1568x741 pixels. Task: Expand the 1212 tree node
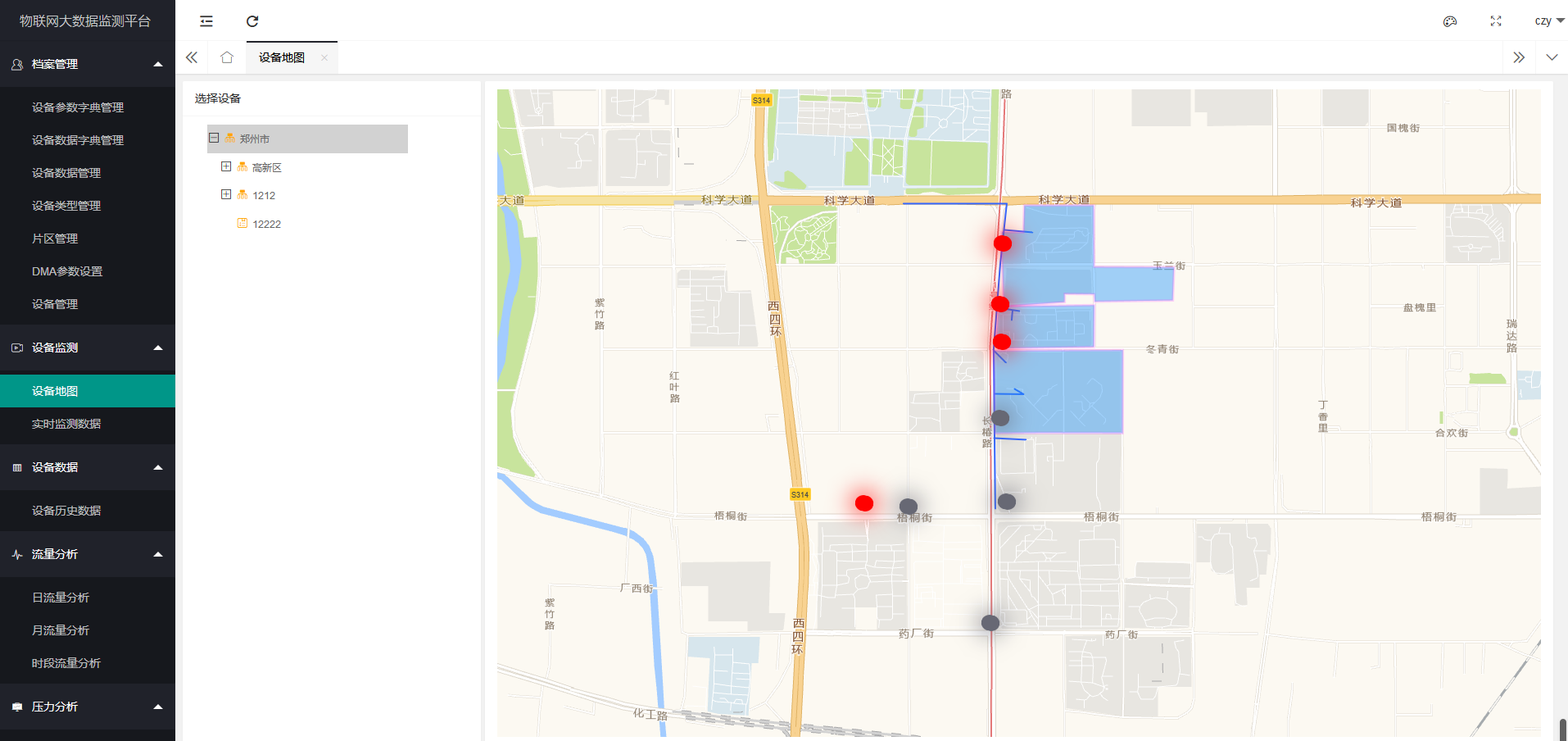(226, 195)
